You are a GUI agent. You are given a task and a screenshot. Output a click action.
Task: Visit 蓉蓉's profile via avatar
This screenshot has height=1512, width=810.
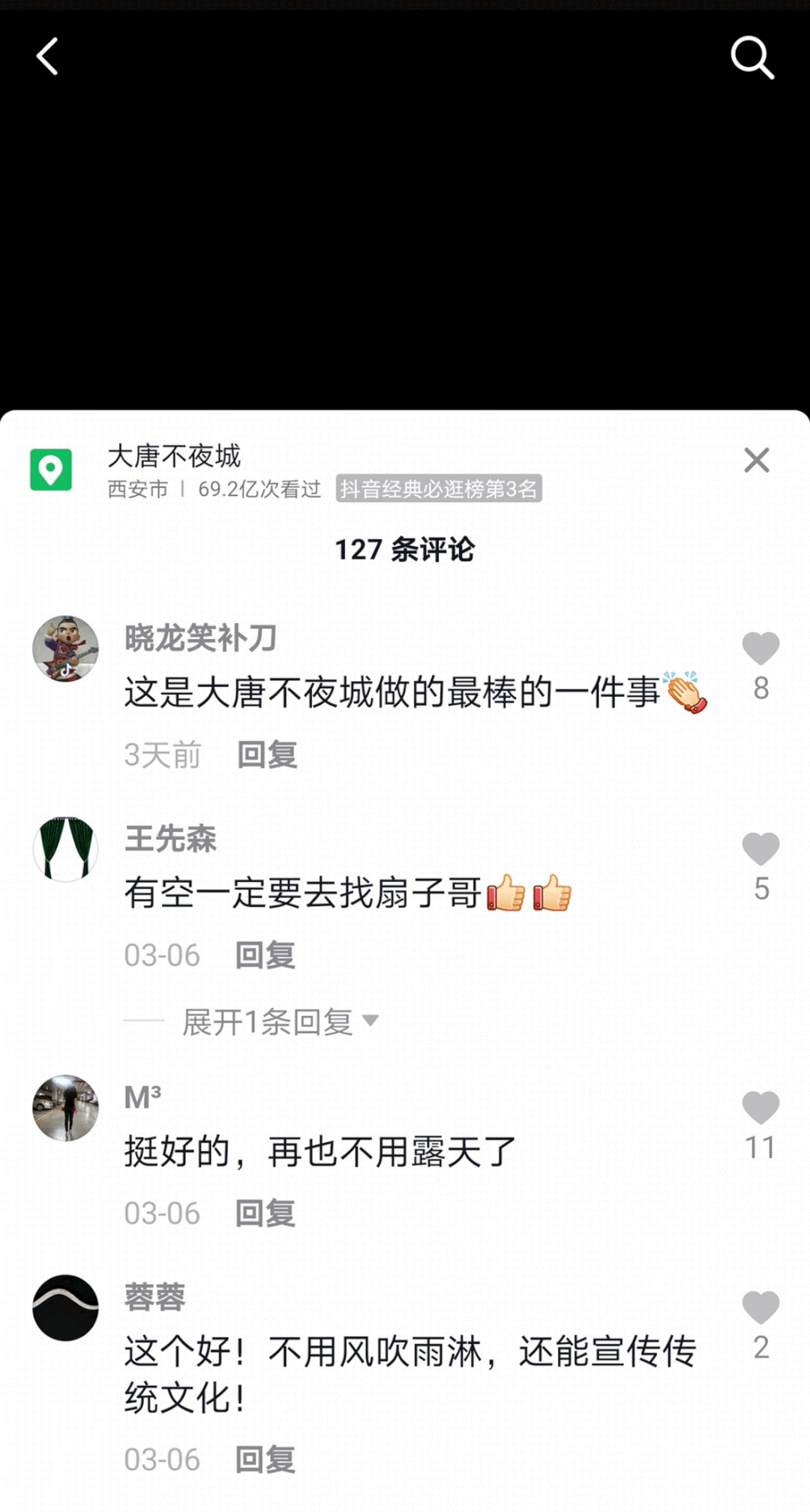(65, 1308)
